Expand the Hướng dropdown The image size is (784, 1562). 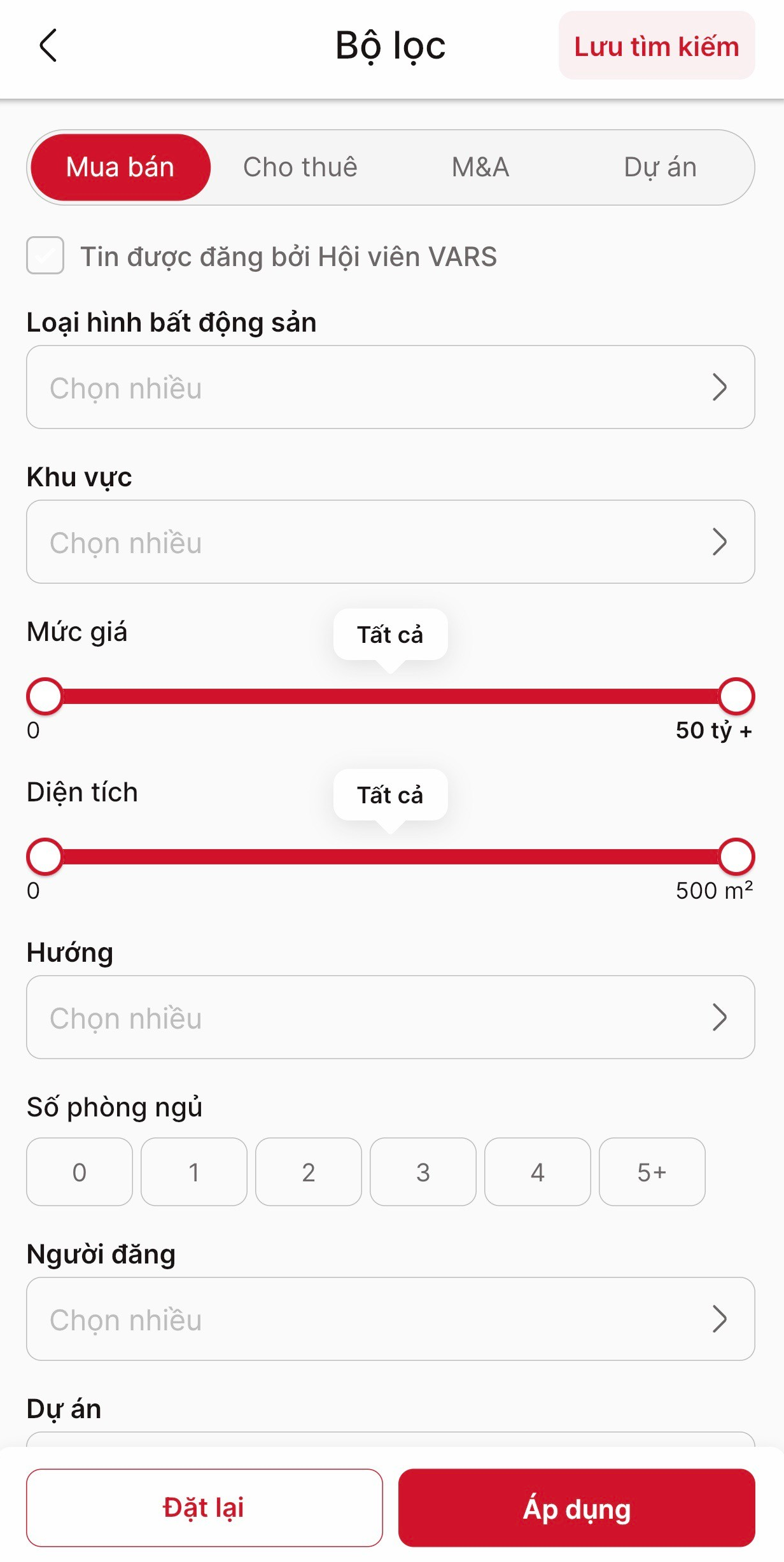click(390, 1017)
